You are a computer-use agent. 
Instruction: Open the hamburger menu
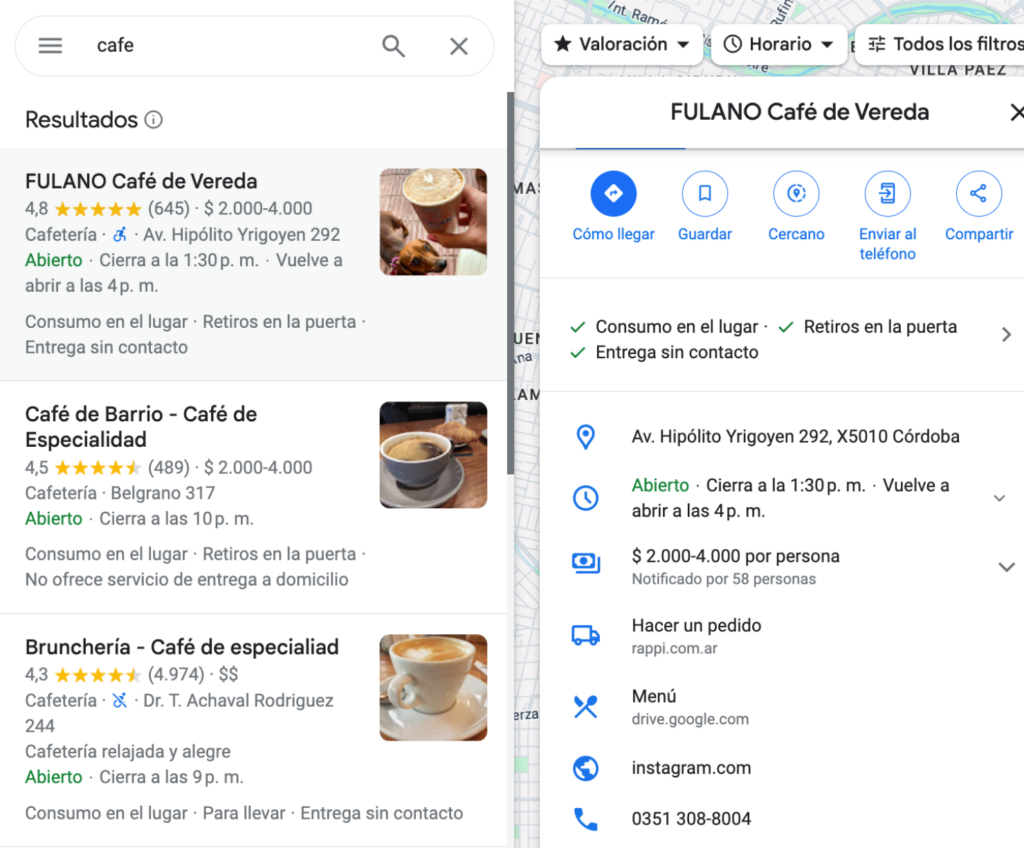click(x=50, y=46)
